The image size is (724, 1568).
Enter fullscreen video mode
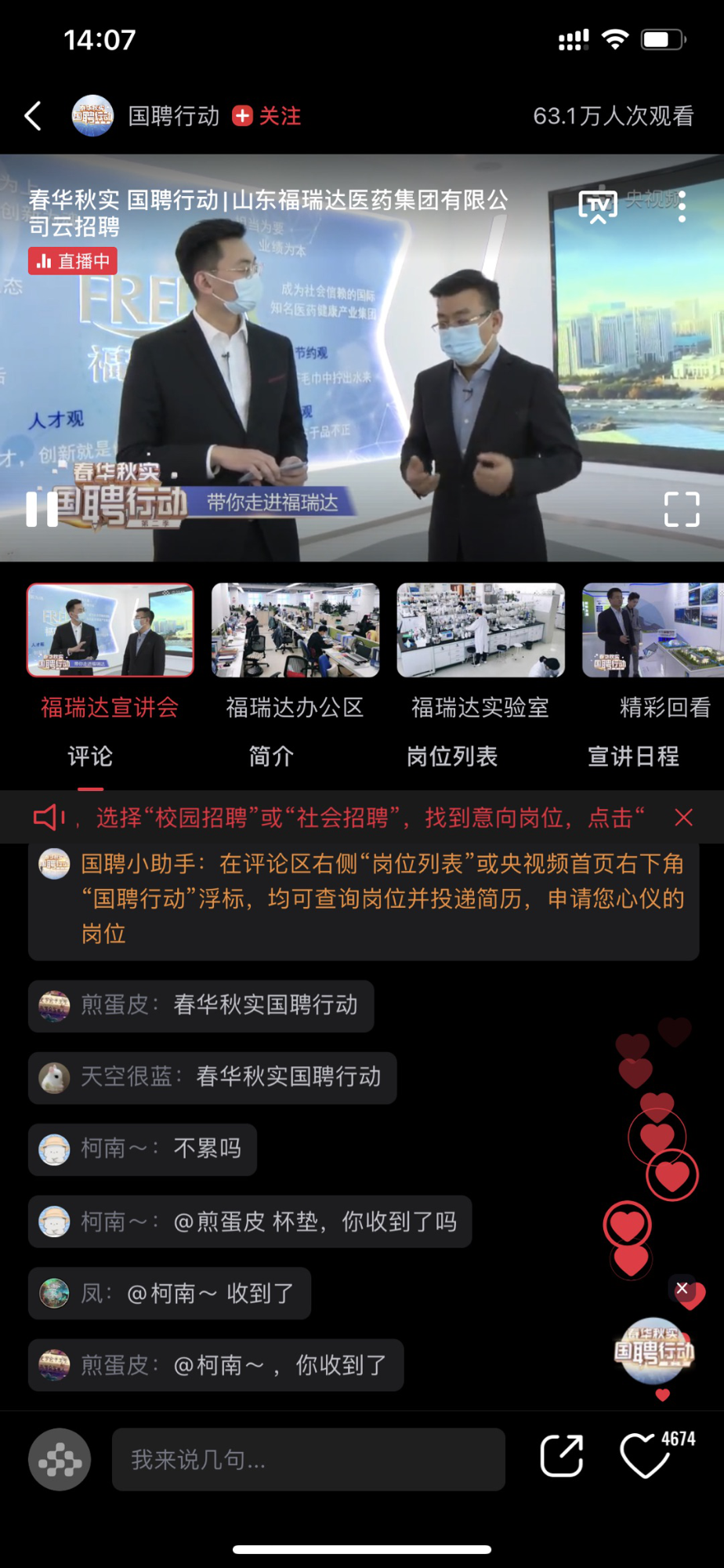[681, 510]
